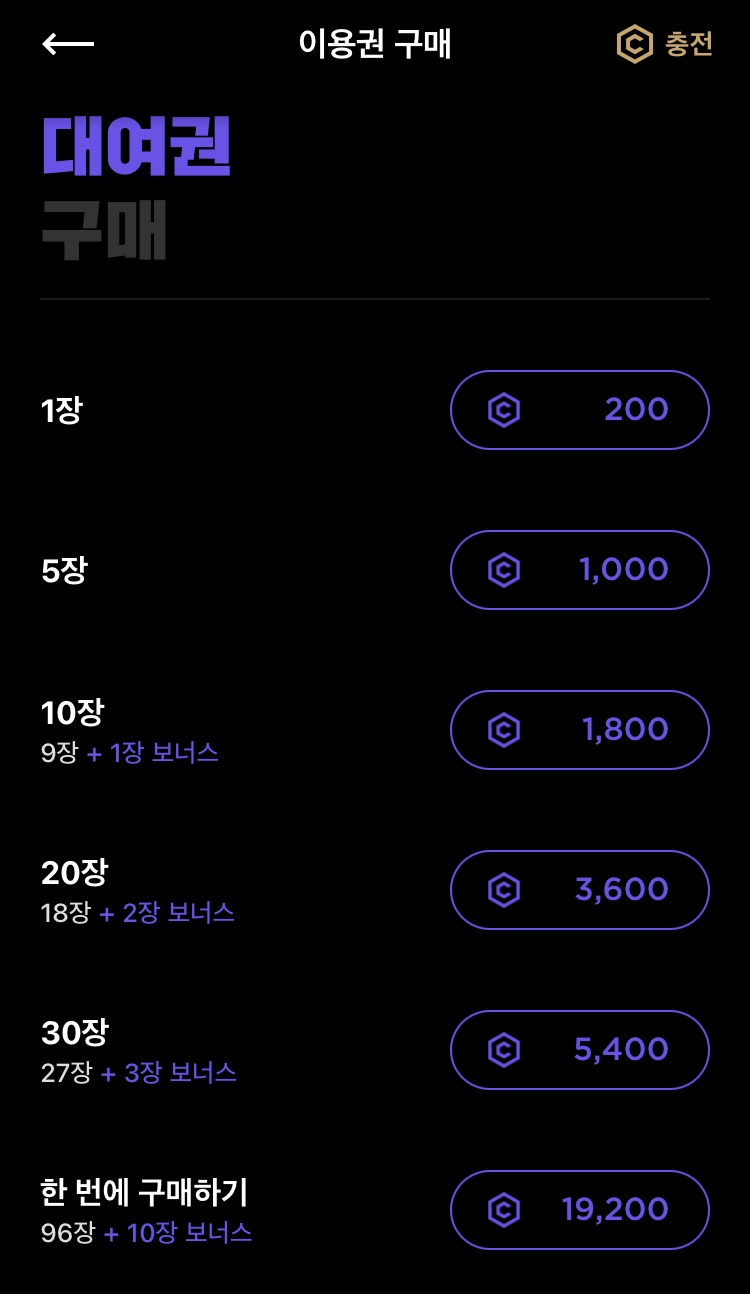This screenshot has height=1294, width=750.
Task: Tap the 19,200 coin 한 번에 구매하기 button
Action: coord(579,1210)
